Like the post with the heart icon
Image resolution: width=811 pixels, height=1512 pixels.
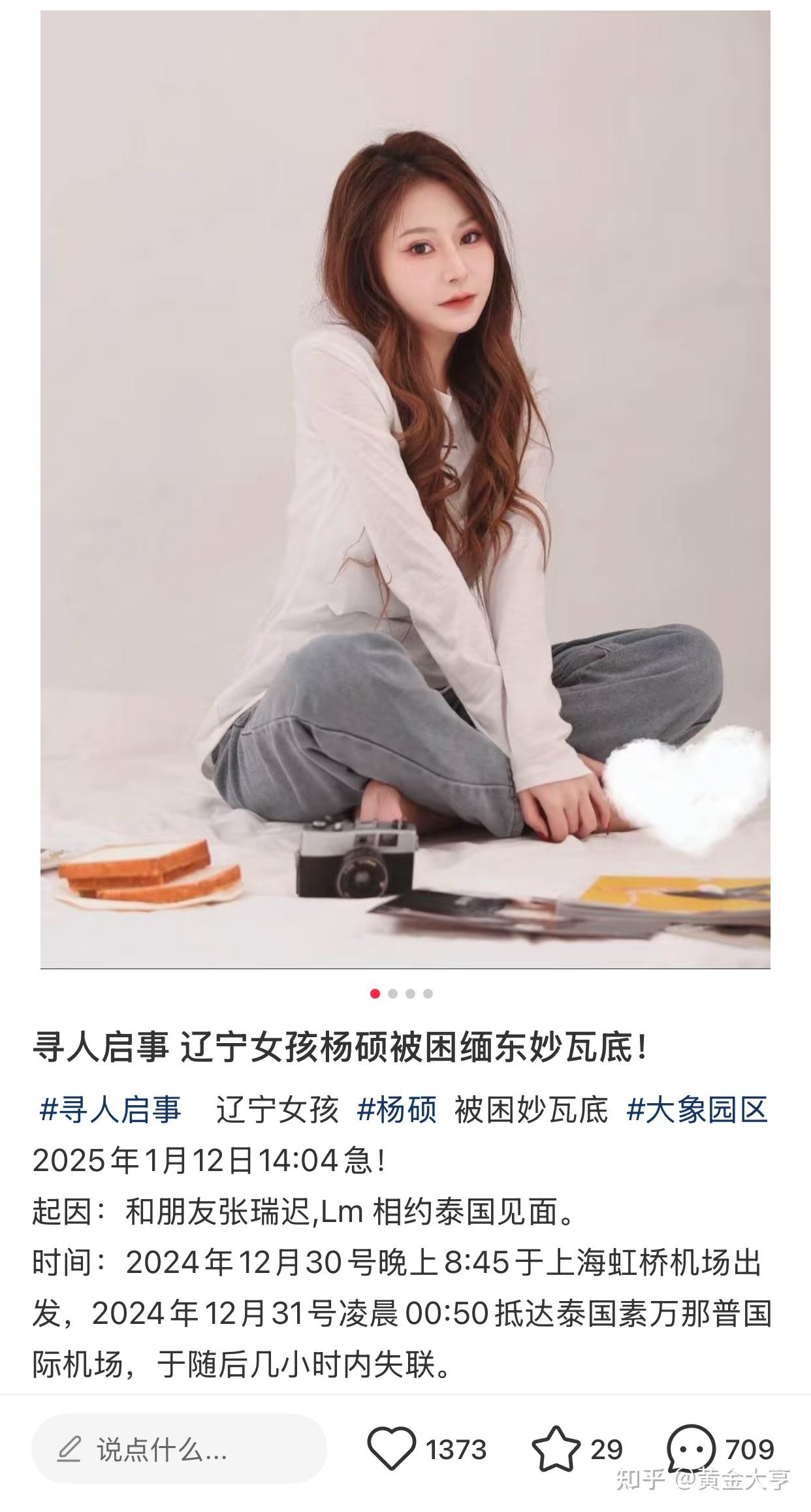[391, 1448]
